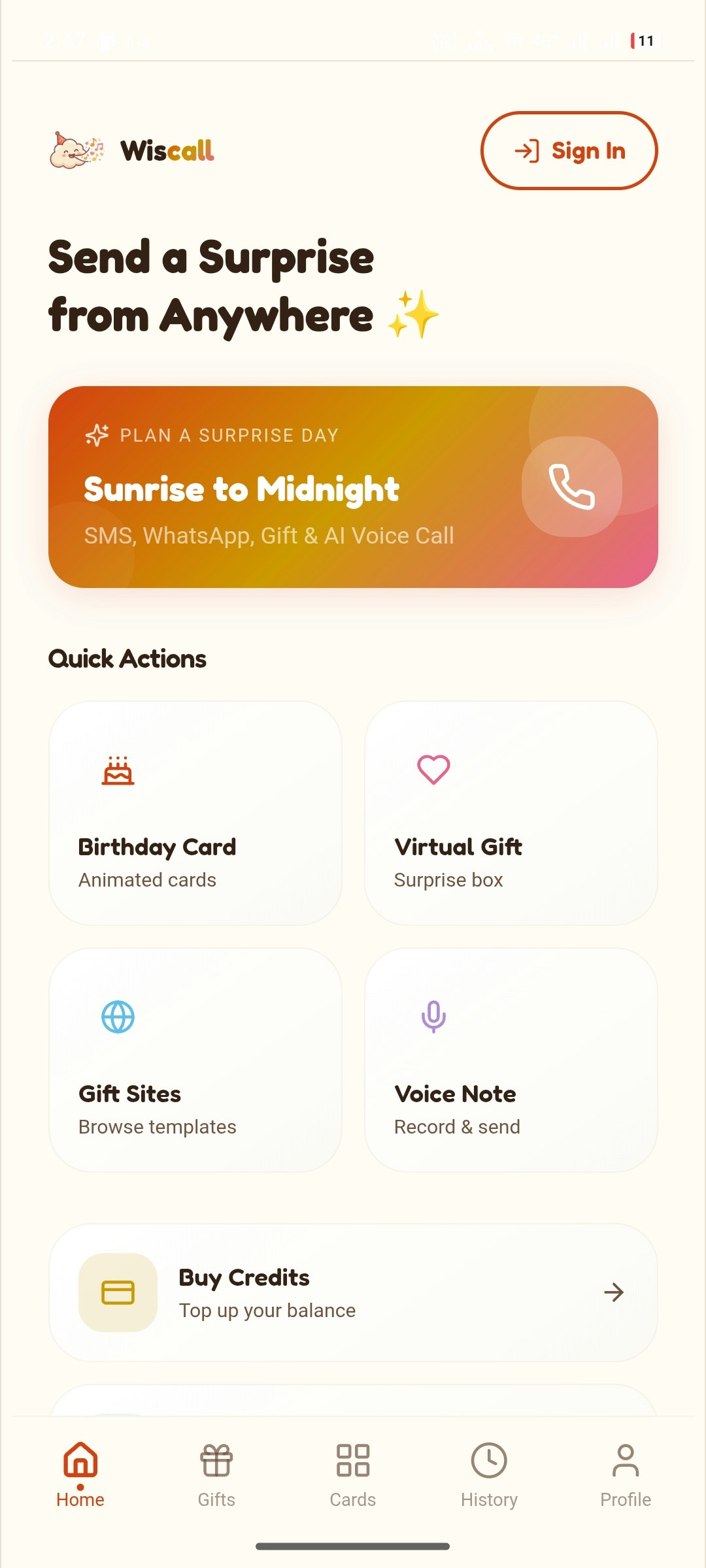
Task: Open the Birthday Card quick action
Action: pos(195,813)
